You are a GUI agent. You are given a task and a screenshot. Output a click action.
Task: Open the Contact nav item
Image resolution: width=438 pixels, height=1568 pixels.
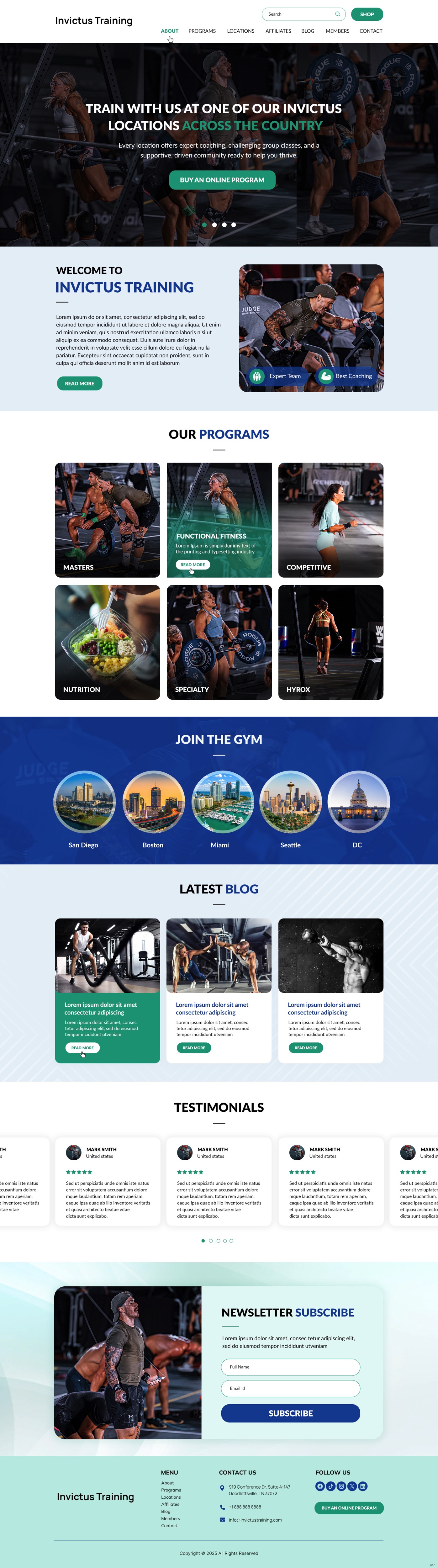click(371, 31)
